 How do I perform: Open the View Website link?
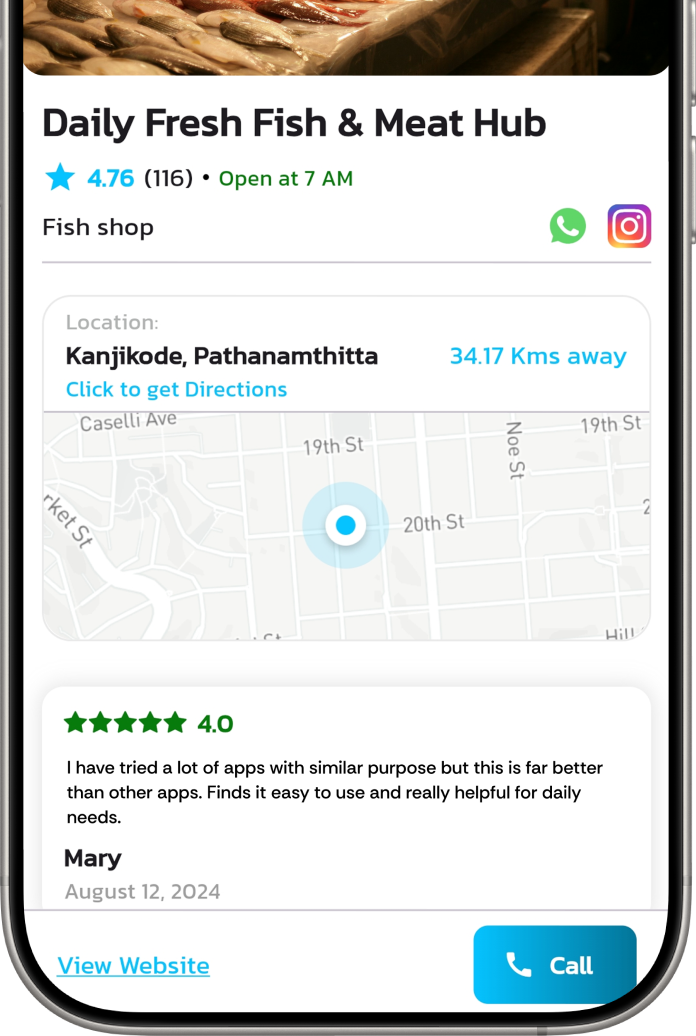[x=134, y=966]
